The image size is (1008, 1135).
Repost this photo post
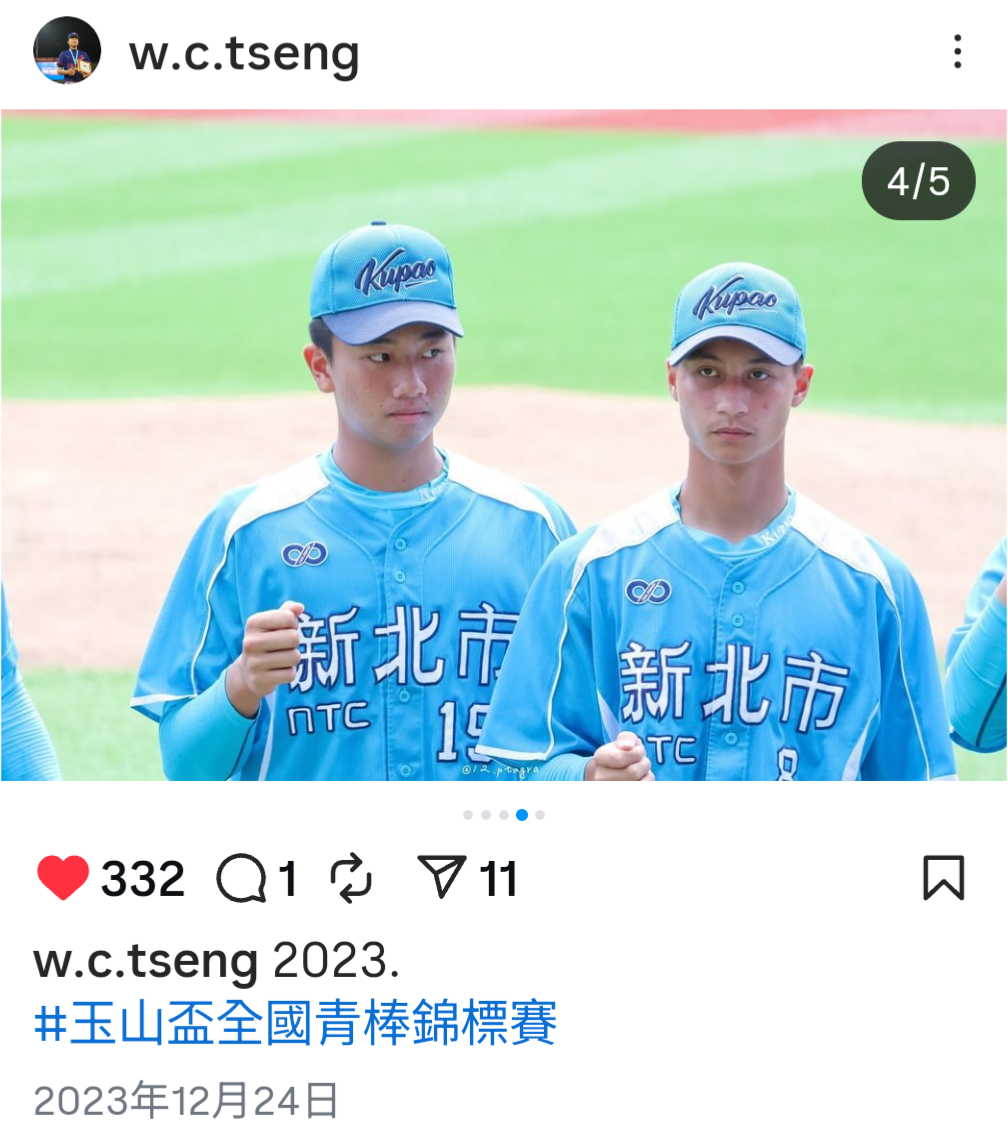point(351,880)
